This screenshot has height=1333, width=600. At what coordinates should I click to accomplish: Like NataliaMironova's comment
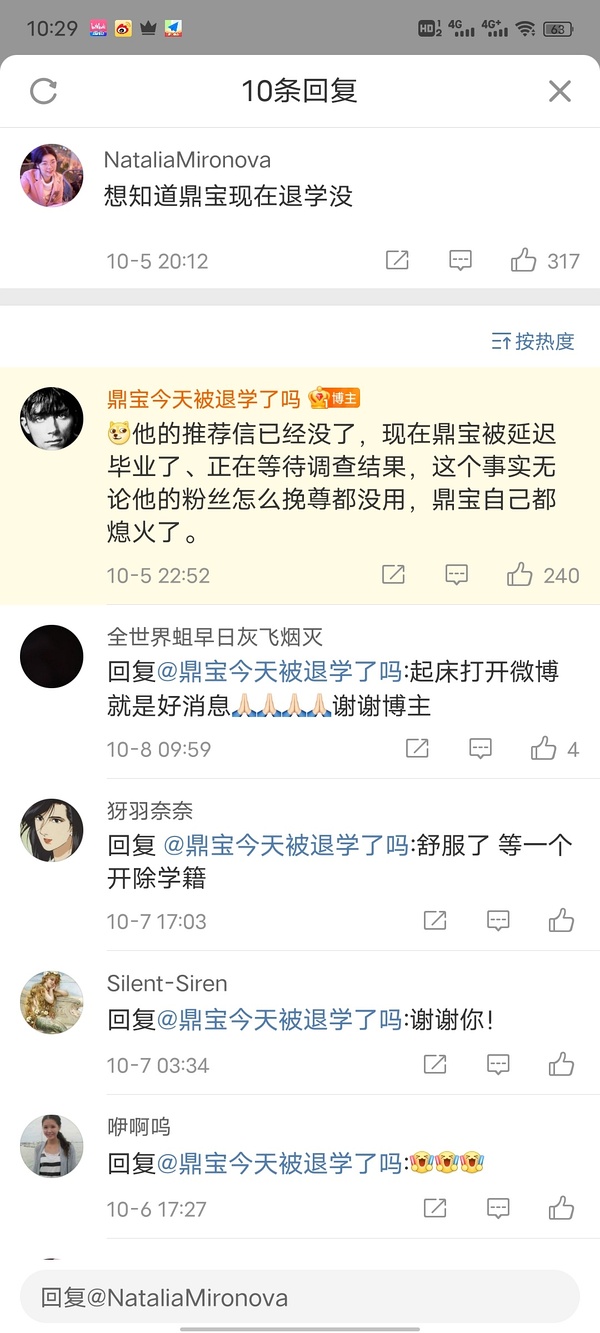(x=524, y=261)
